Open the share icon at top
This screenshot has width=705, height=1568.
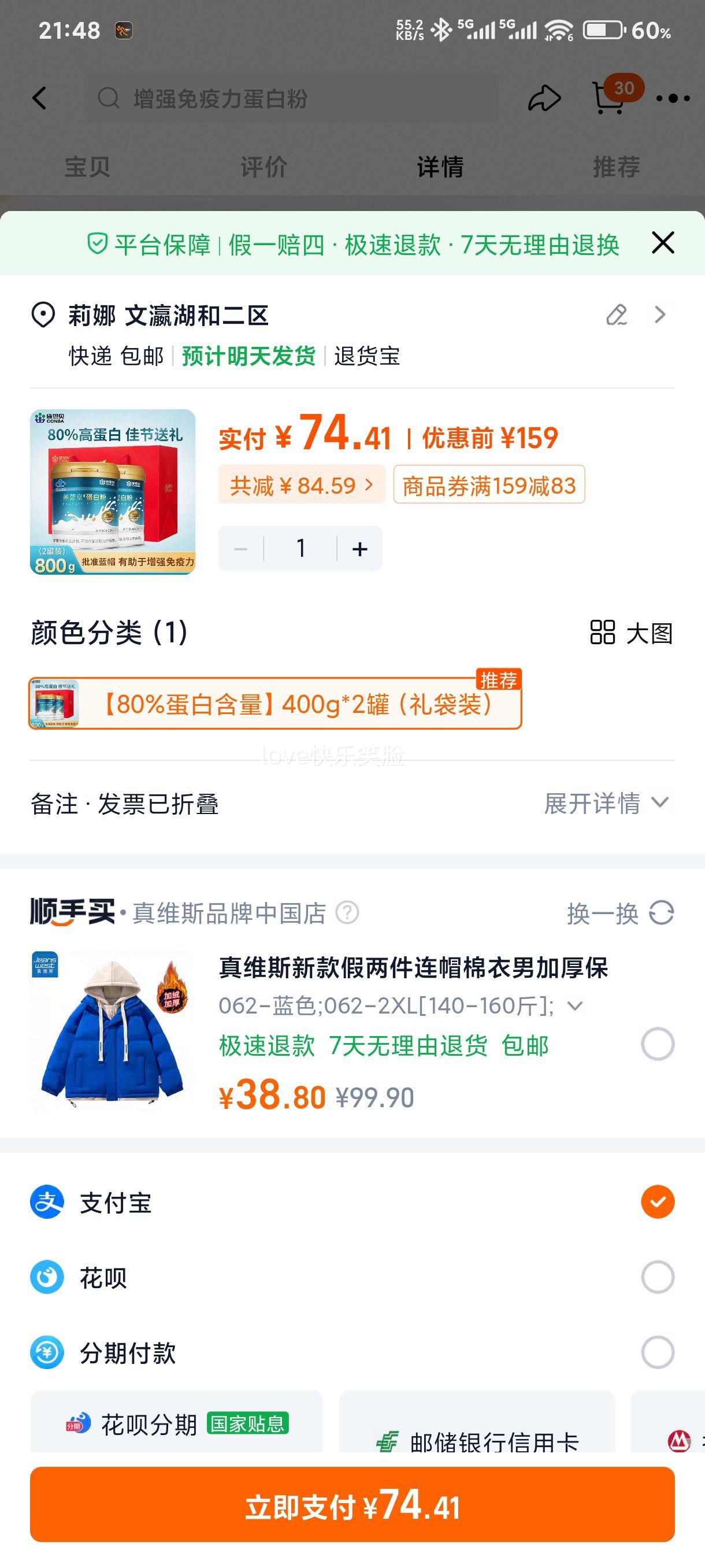pos(546,97)
